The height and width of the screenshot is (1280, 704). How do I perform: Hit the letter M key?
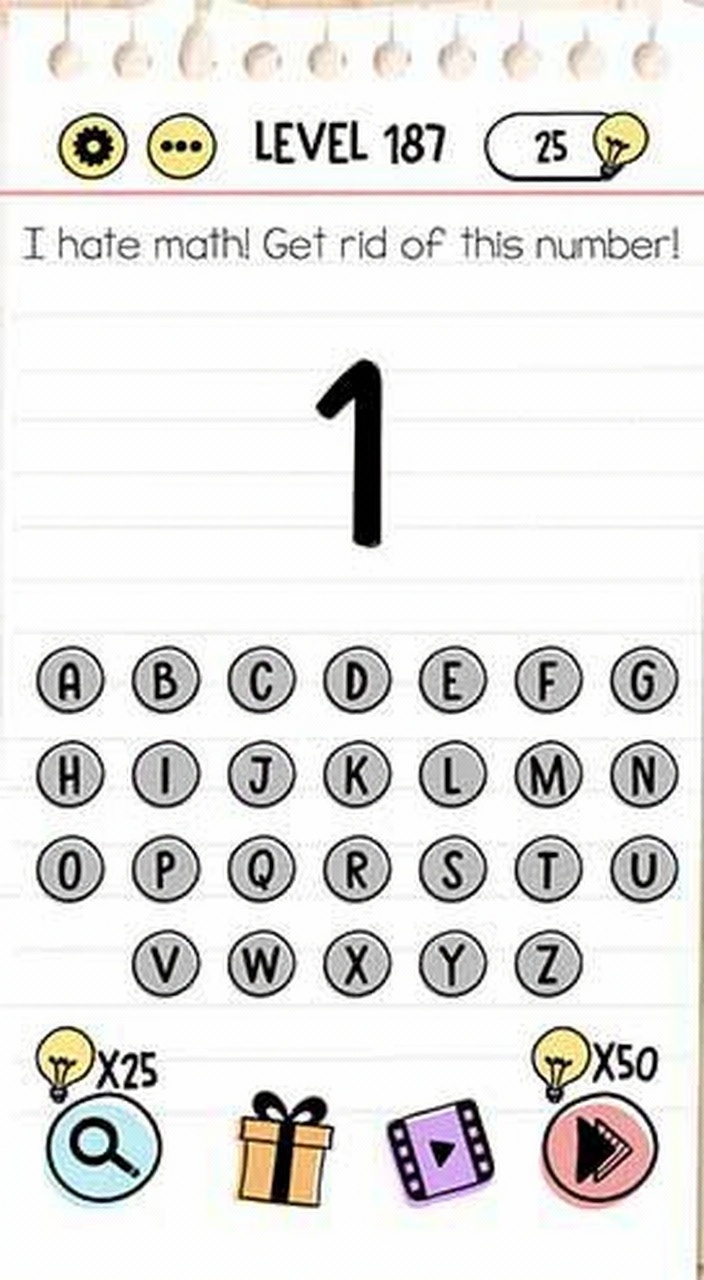coord(548,775)
